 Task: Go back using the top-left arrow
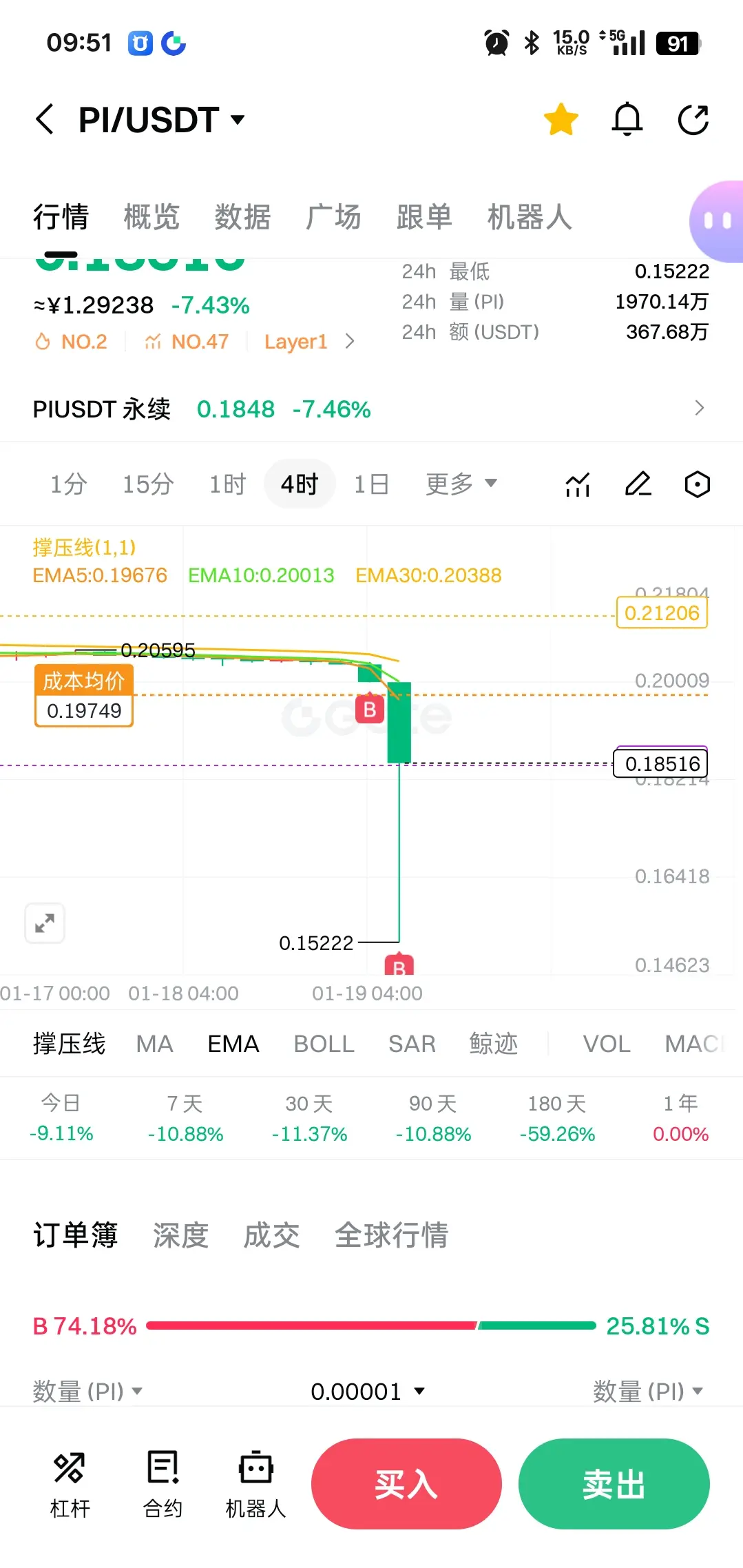click(x=45, y=119)
